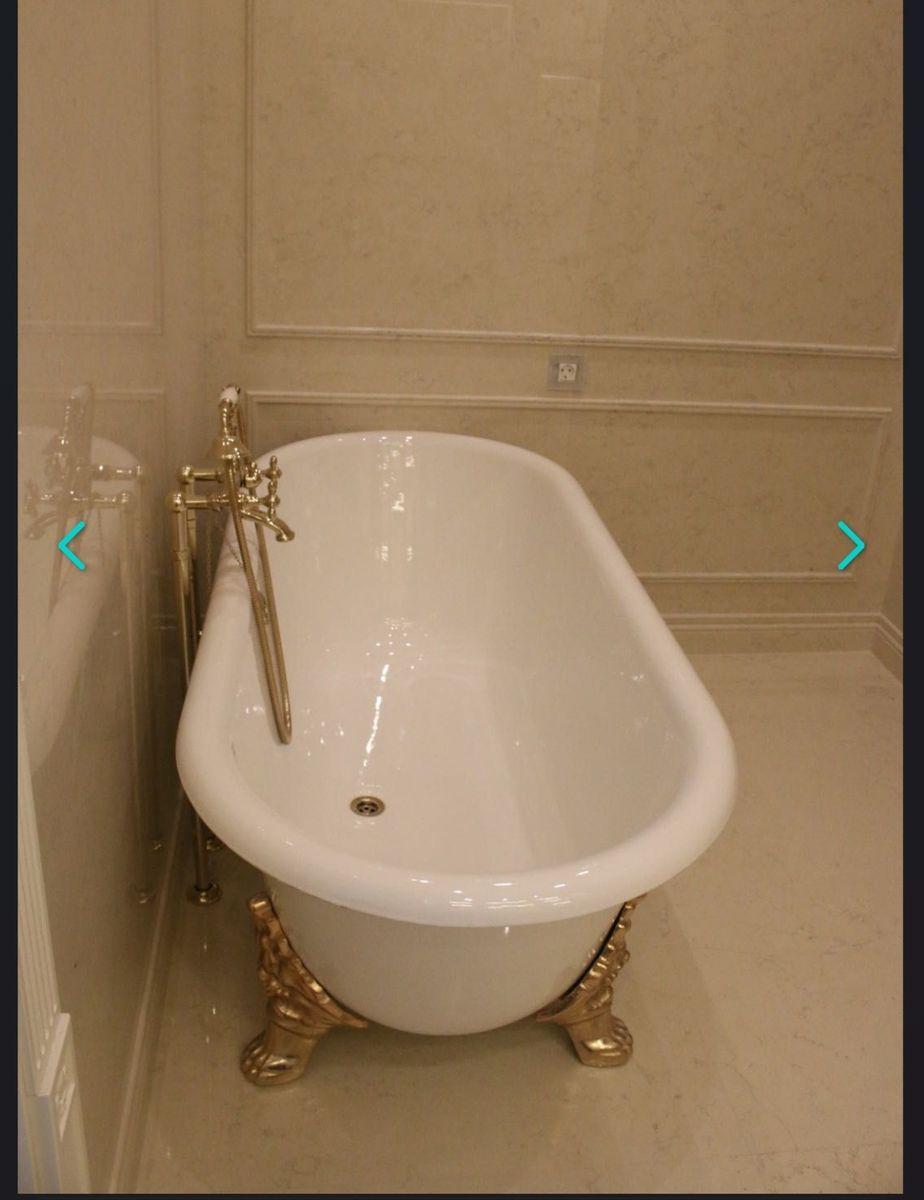Go to the next photo
This screenshot has width=924, height=1200.
(x=851, y=546)
